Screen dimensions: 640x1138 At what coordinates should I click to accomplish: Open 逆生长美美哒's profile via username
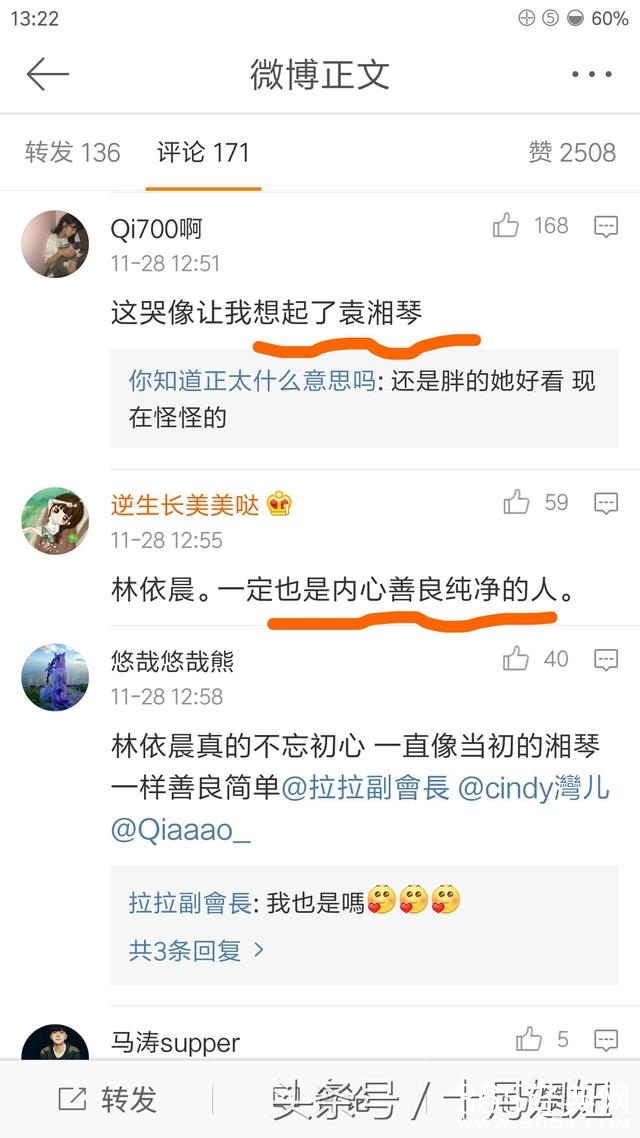click(185, 504)
